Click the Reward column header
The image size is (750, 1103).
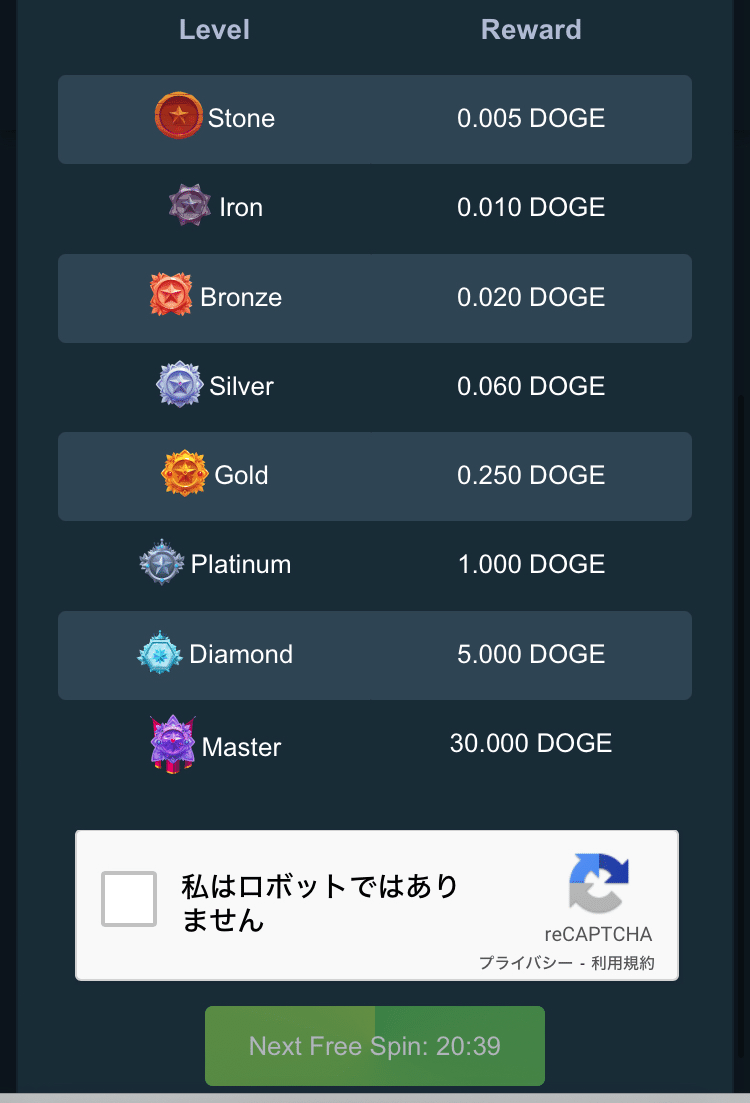[531, 29]
